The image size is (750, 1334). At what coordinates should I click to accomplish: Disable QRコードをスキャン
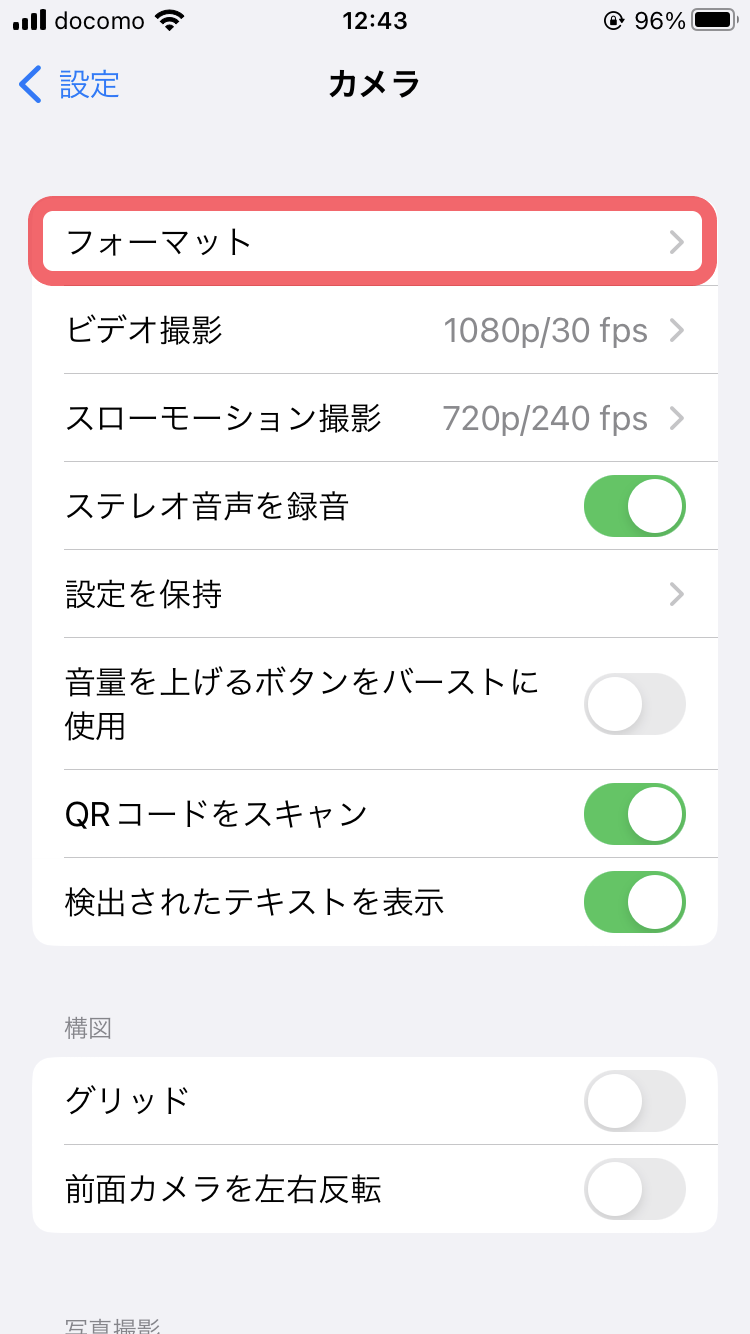coord(634,814)
